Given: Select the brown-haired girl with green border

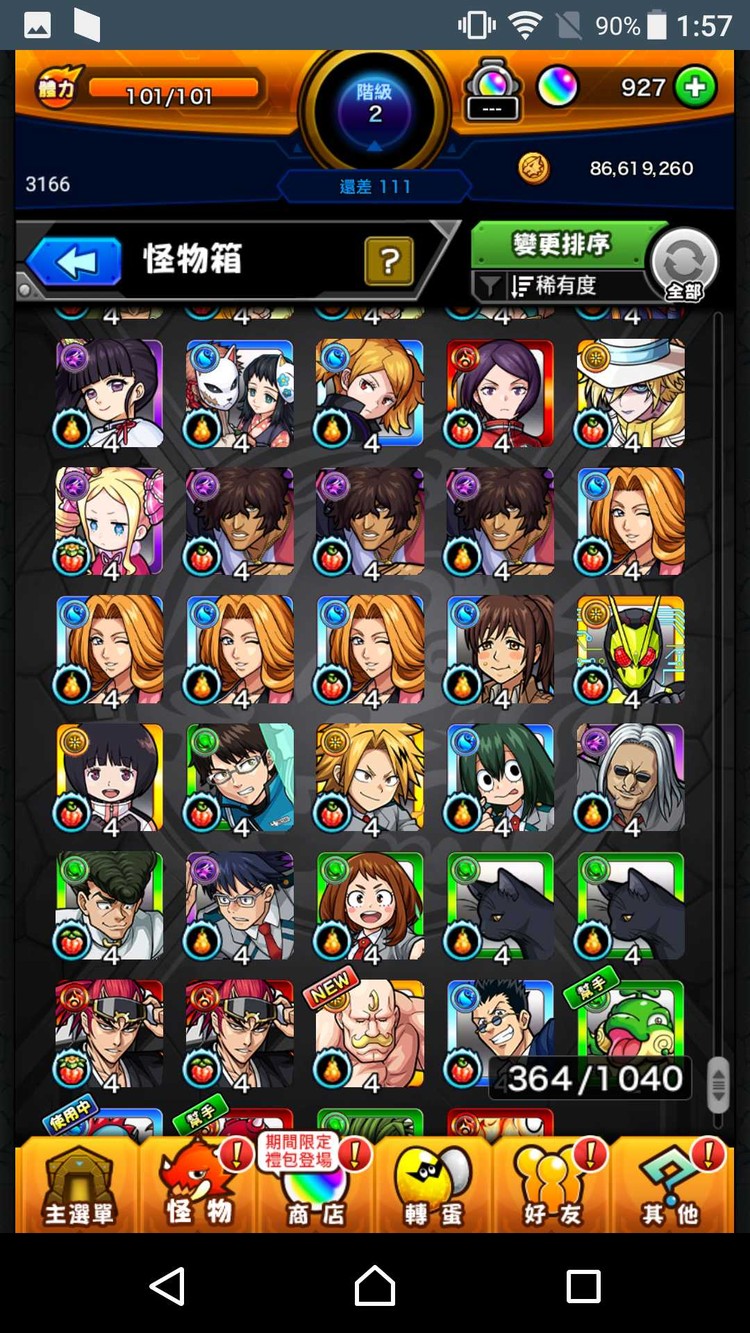Looking at the screenshot, I should tap(370, 906).
